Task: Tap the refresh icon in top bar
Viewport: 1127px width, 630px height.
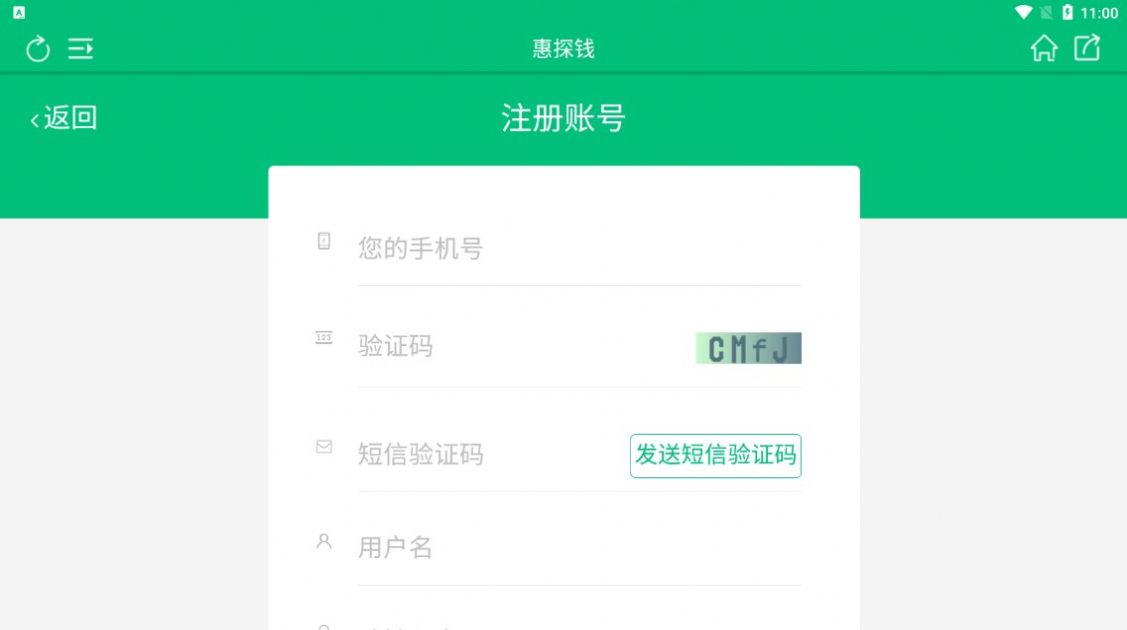Action: (38, 48)
